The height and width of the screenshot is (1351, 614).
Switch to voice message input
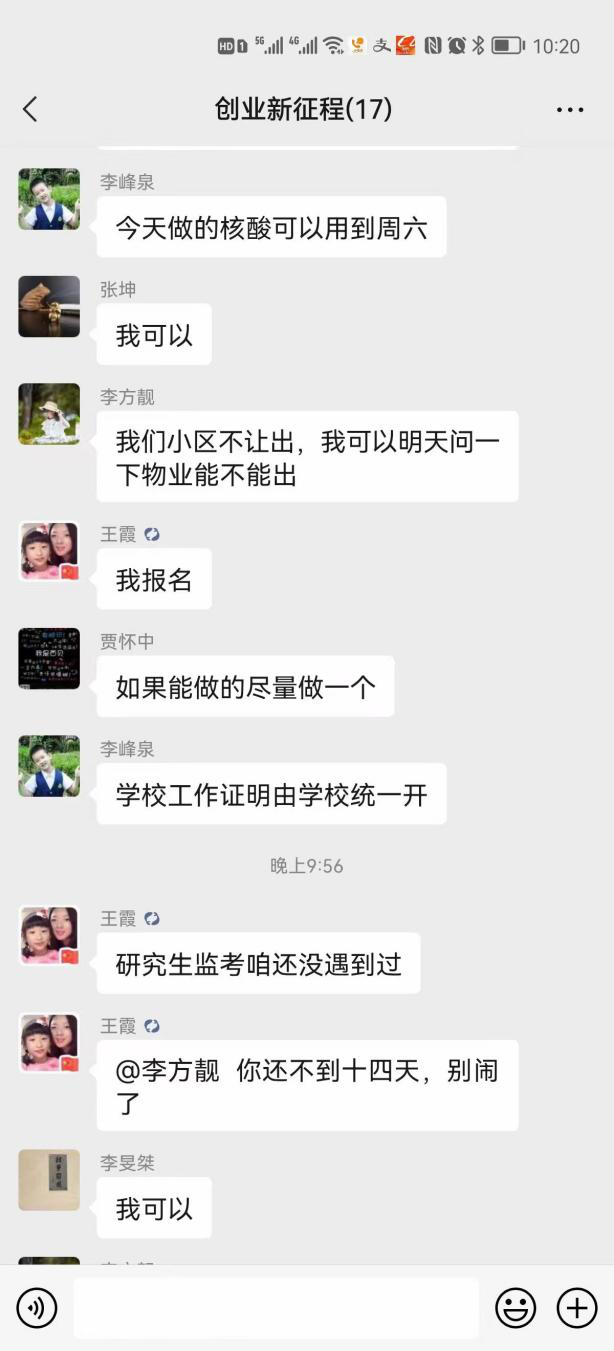[x=37, y=1308]
